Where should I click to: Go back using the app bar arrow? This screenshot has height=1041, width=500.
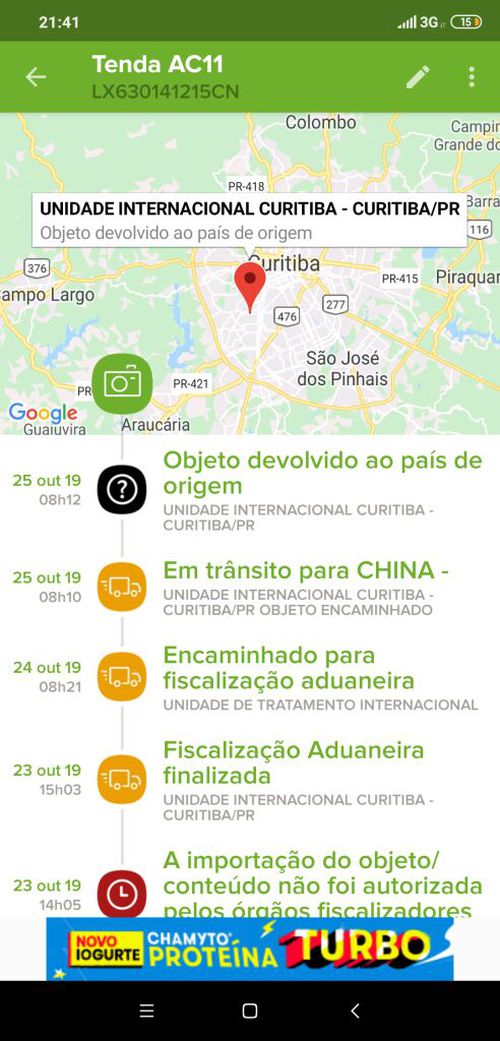(x=36, y=77)
